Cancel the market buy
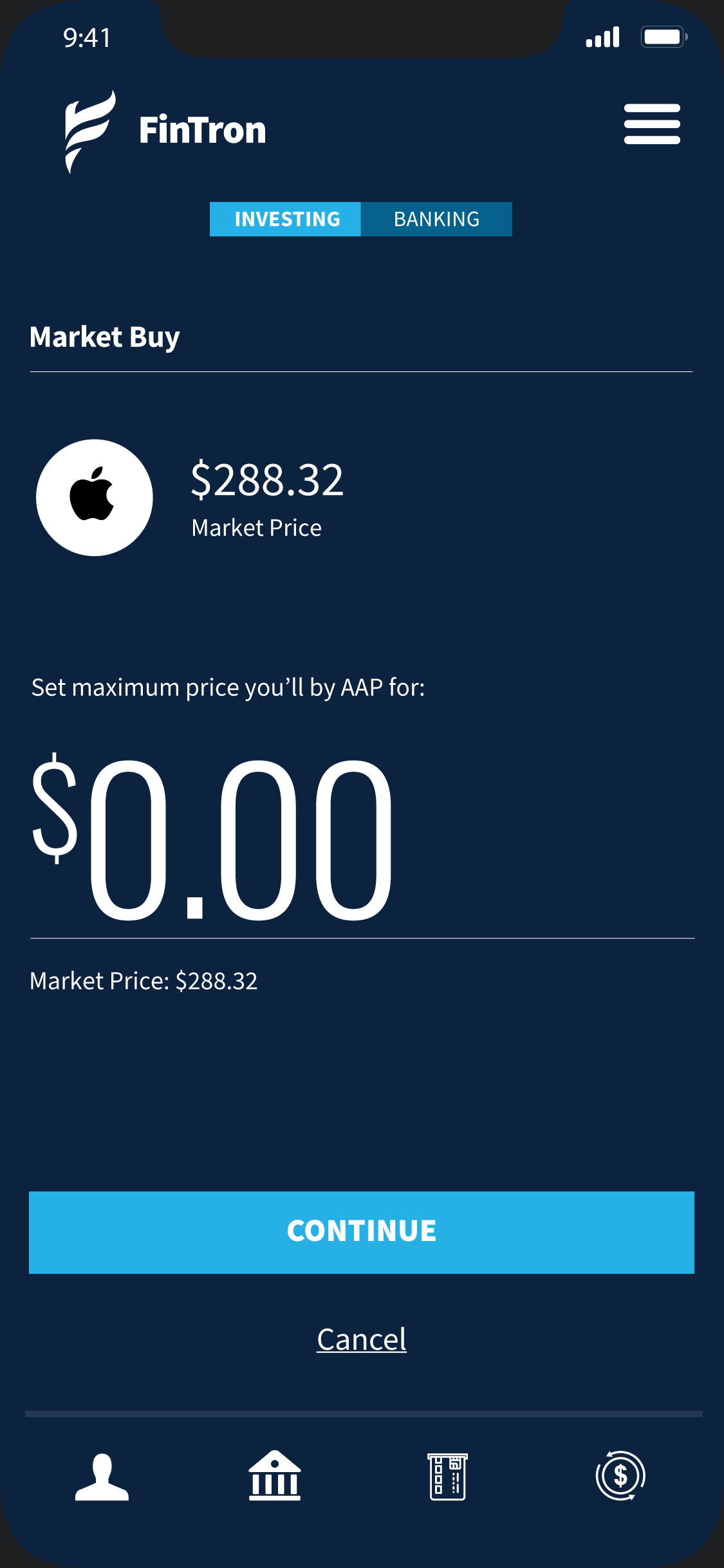This screenshot has height=1568, width=724. [362, 1339]
